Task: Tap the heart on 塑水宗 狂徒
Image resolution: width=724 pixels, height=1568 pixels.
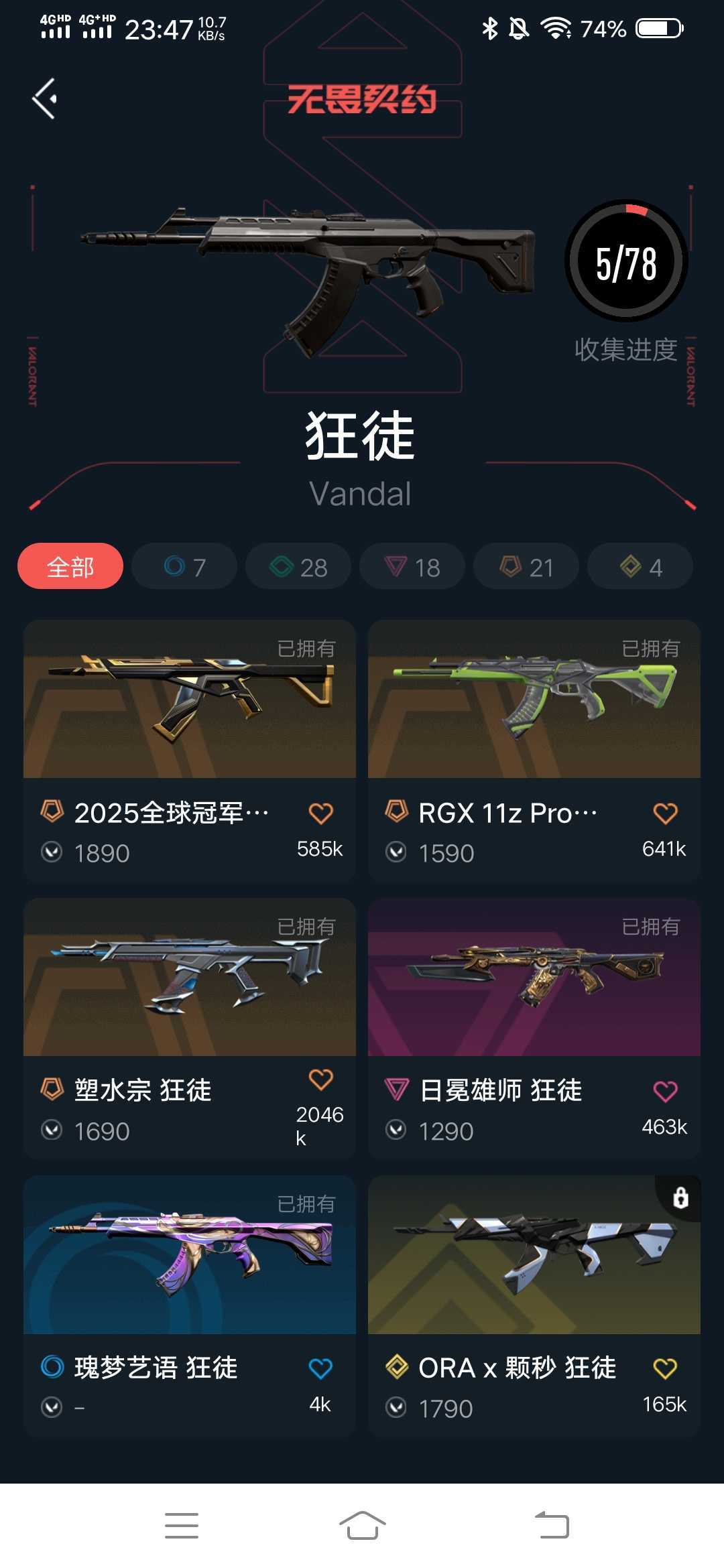Action: coord(320,1079)
